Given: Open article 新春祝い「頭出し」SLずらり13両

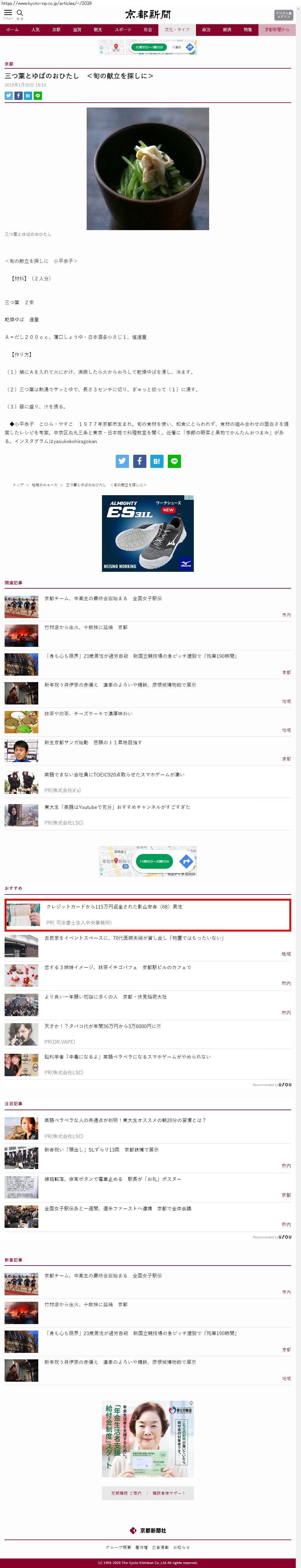Looking at the screenshot, I should coord(101,1150).
